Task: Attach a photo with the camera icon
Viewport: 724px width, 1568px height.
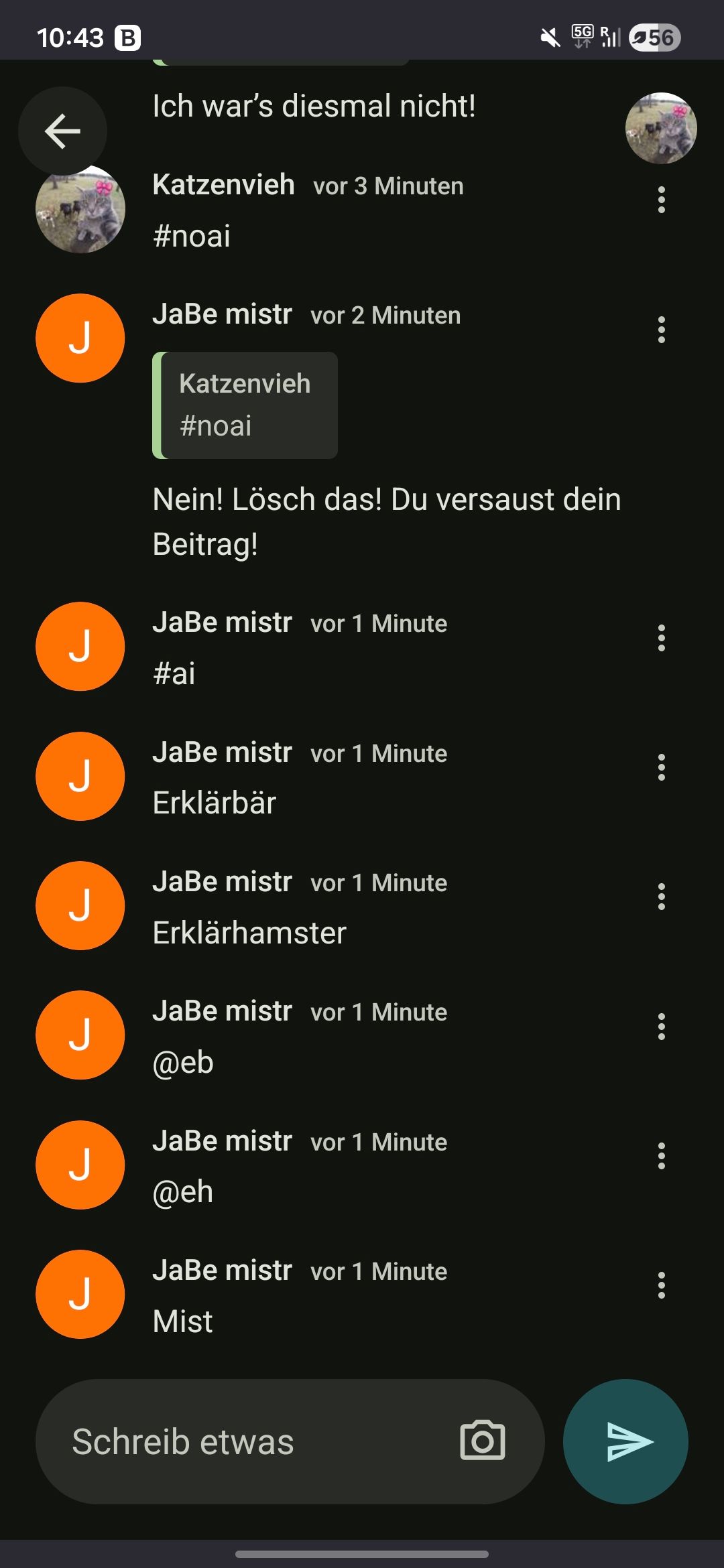Action: 483,1441
